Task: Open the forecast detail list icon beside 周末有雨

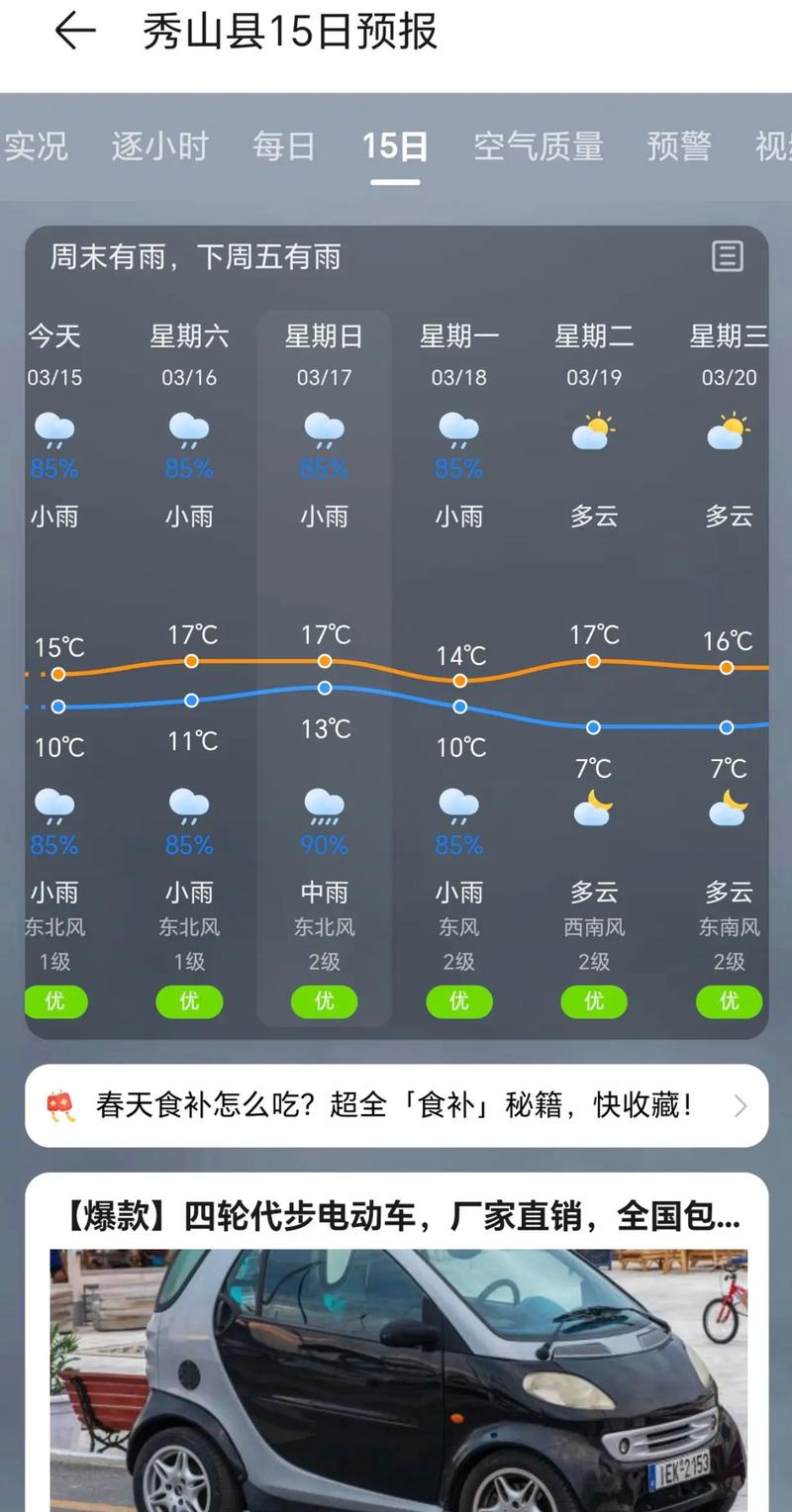Action: pos(728,256)
